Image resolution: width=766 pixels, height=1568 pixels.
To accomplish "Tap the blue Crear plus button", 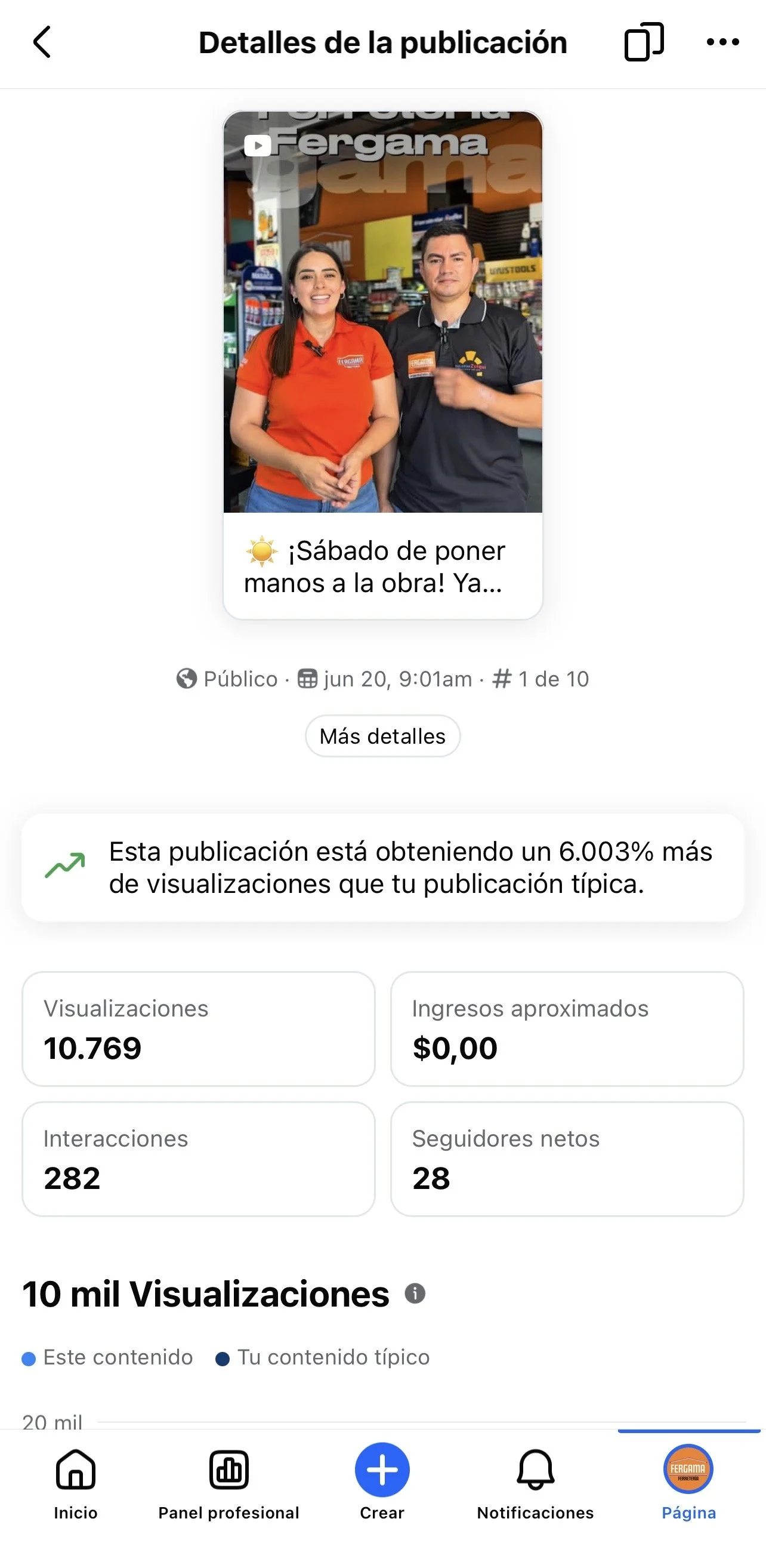I will click(x=382, y=1470).
